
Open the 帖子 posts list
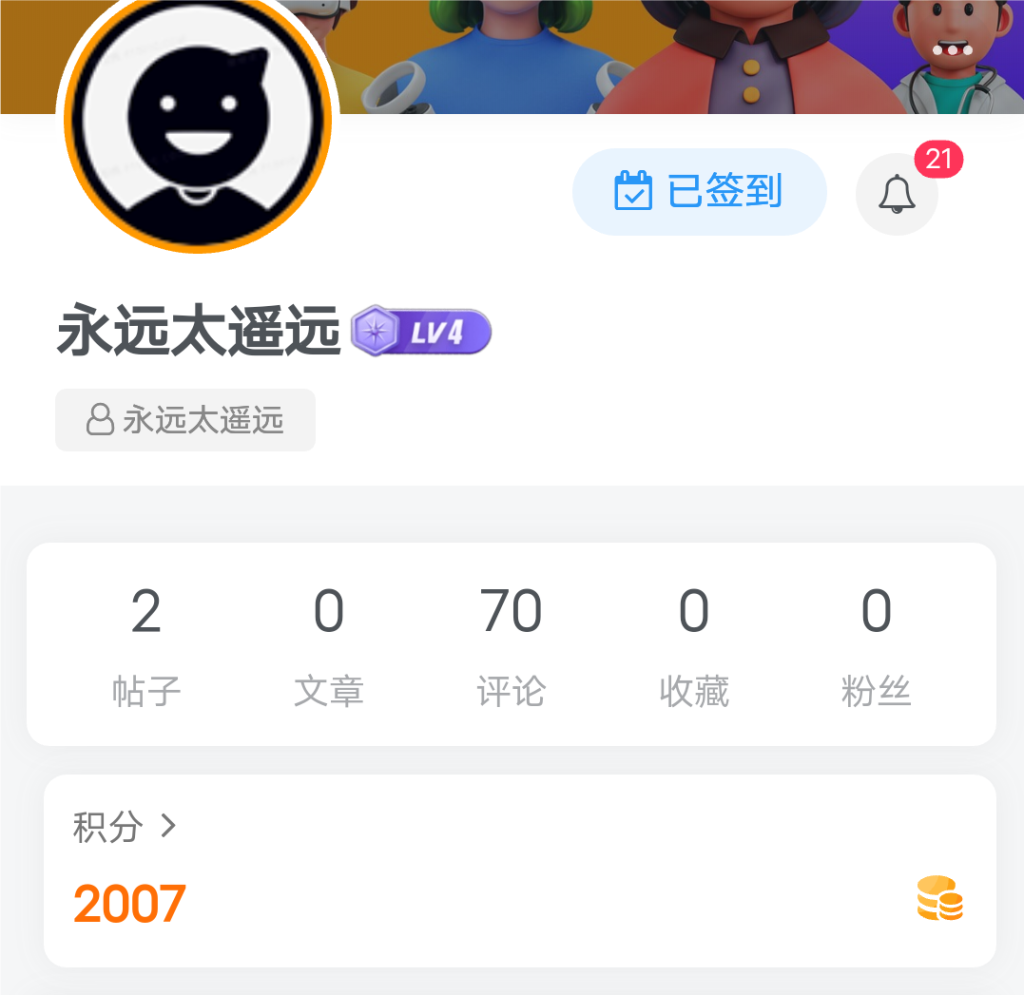coord(146,645)
